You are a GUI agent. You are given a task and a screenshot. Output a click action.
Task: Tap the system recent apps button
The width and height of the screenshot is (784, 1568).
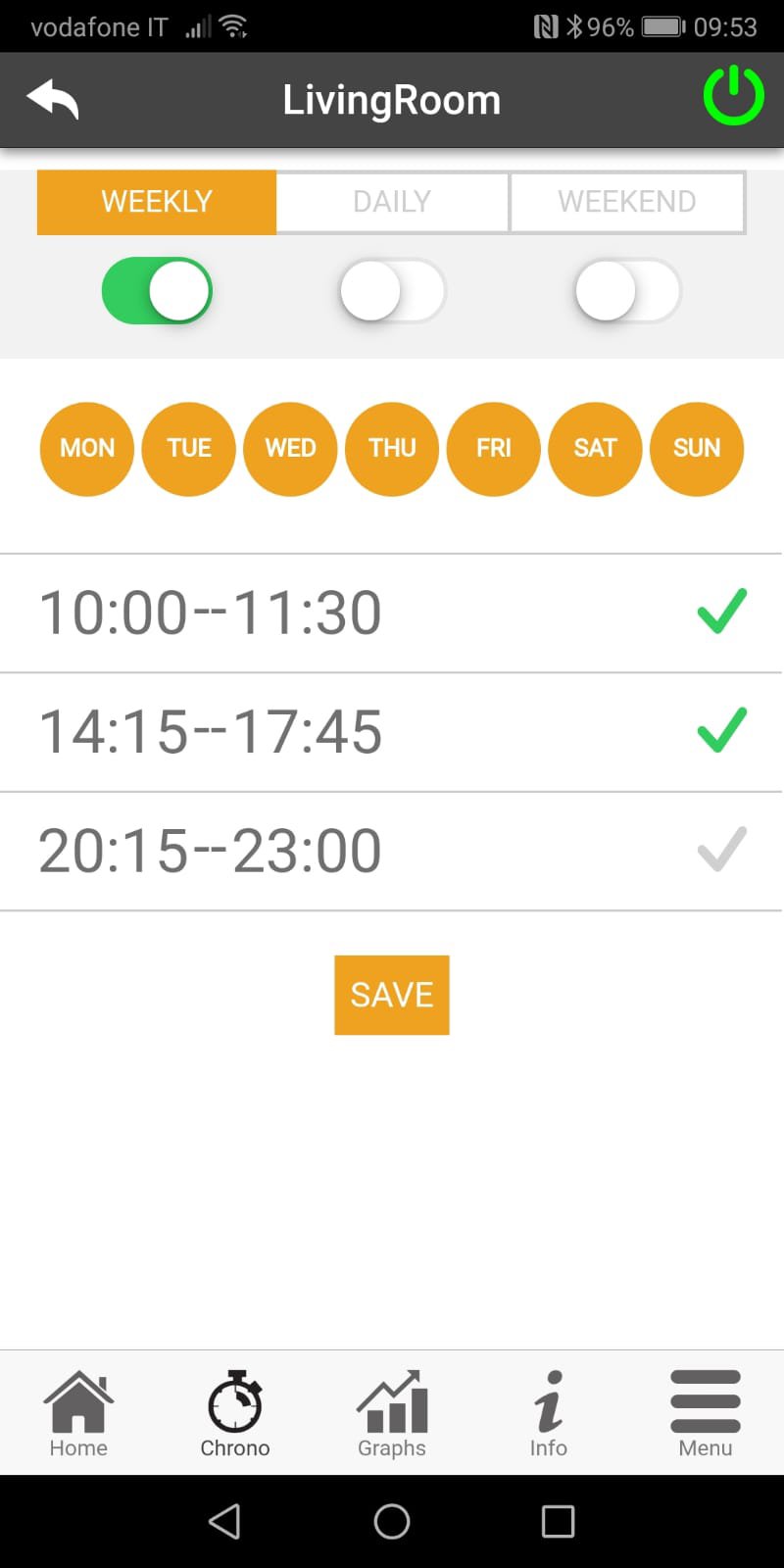click(x=558, y=1521)
